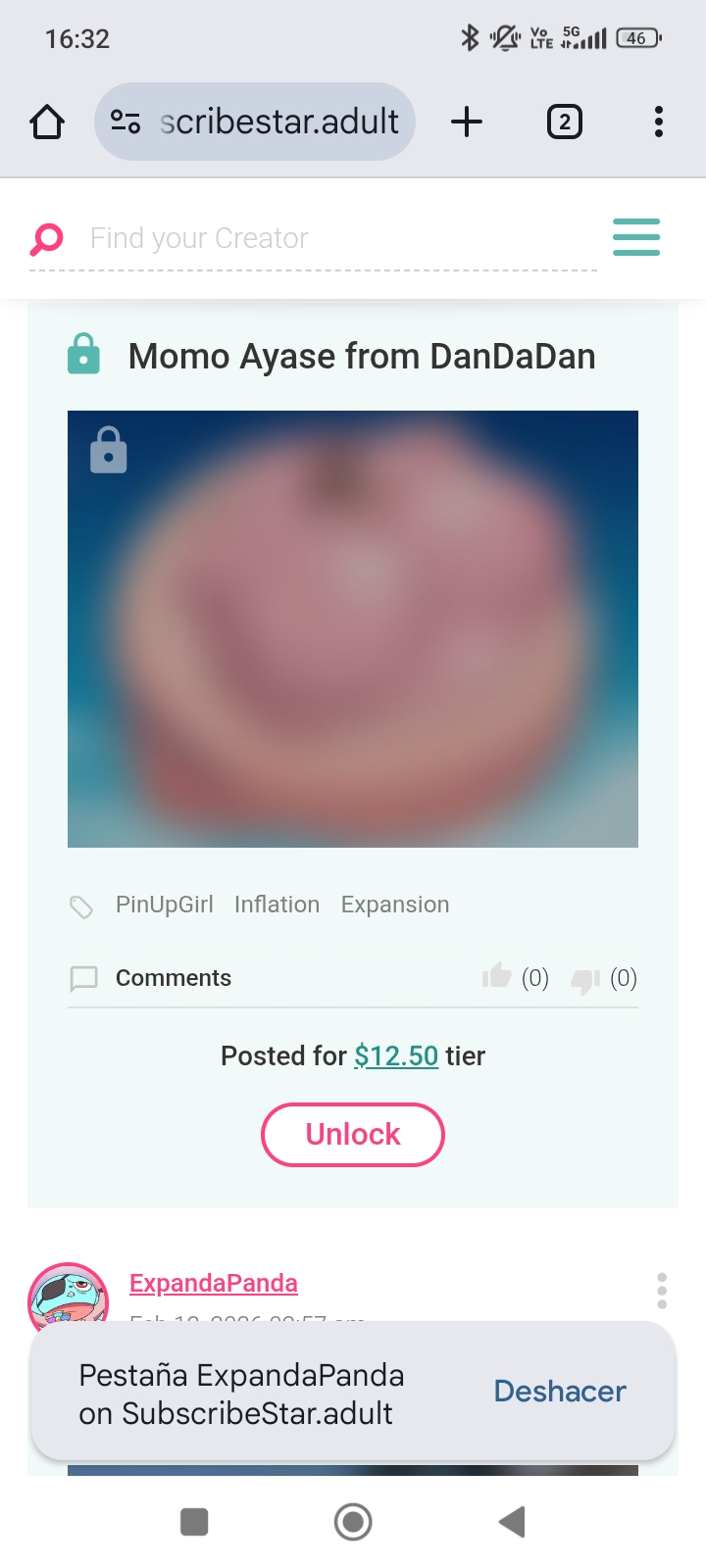Open the site hamburger menu
The width and height of the screenshot is (706, 1568).
635,237
